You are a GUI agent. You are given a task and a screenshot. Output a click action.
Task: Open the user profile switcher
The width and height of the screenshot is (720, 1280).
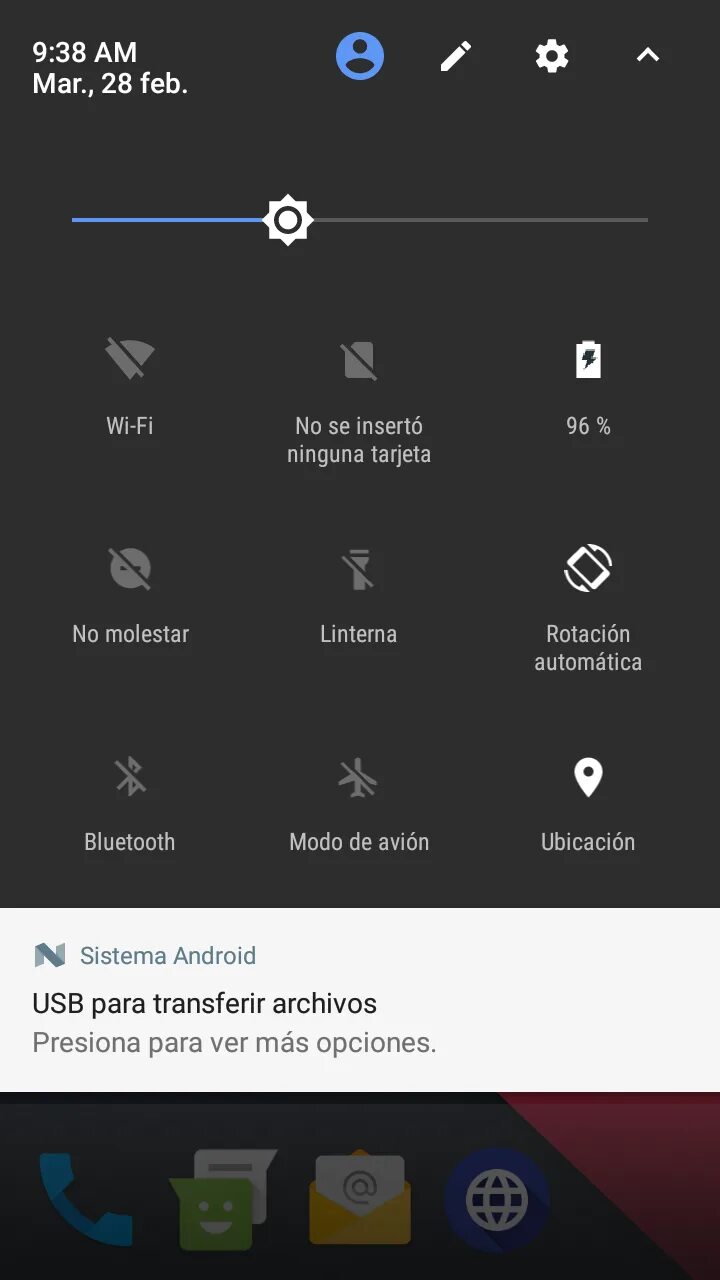coord(360,56)
